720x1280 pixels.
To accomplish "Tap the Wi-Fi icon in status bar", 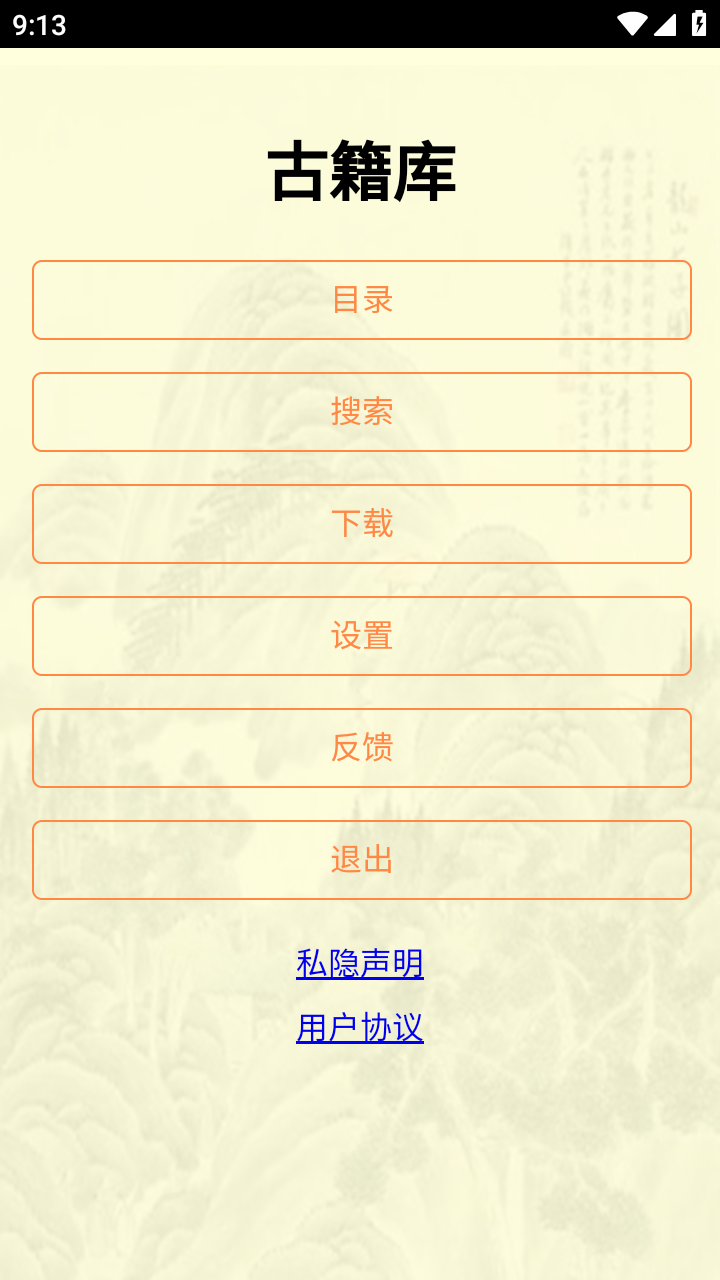I will pos(633,23).
